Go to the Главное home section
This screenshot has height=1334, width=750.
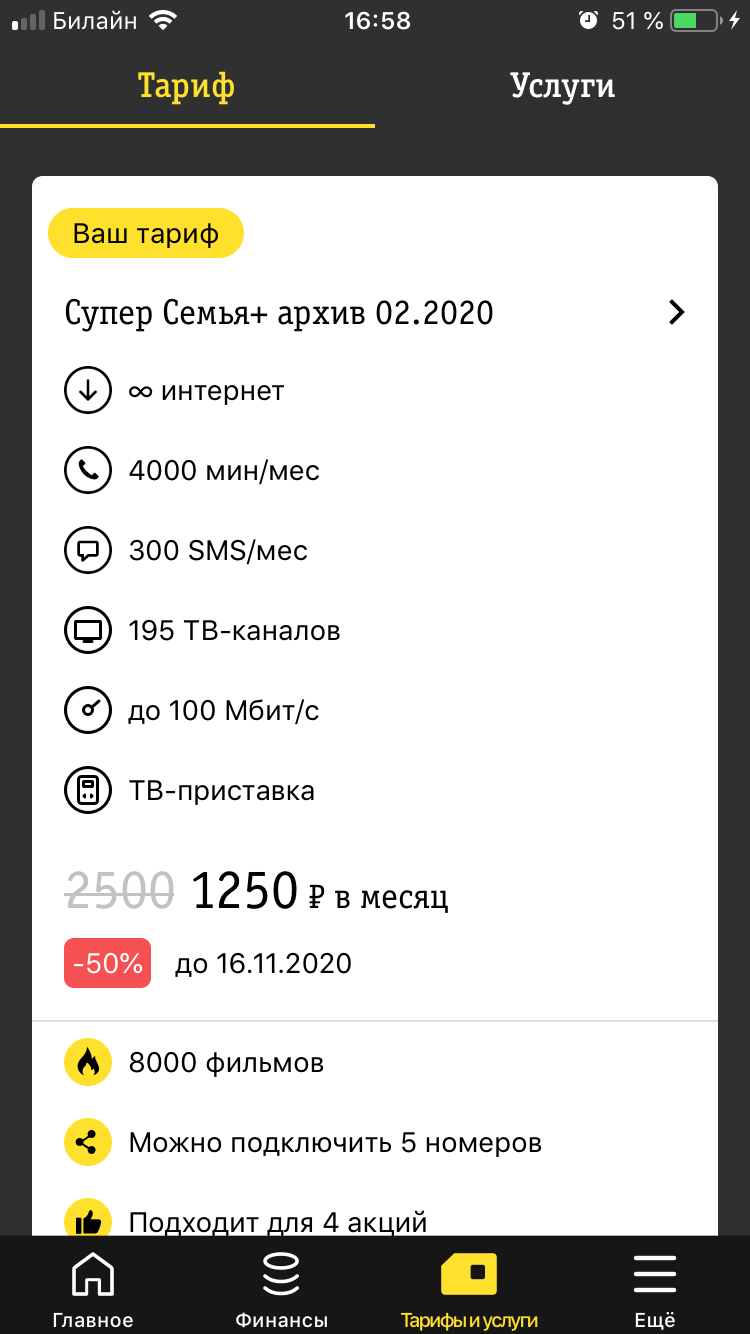tap(93, 1288)
